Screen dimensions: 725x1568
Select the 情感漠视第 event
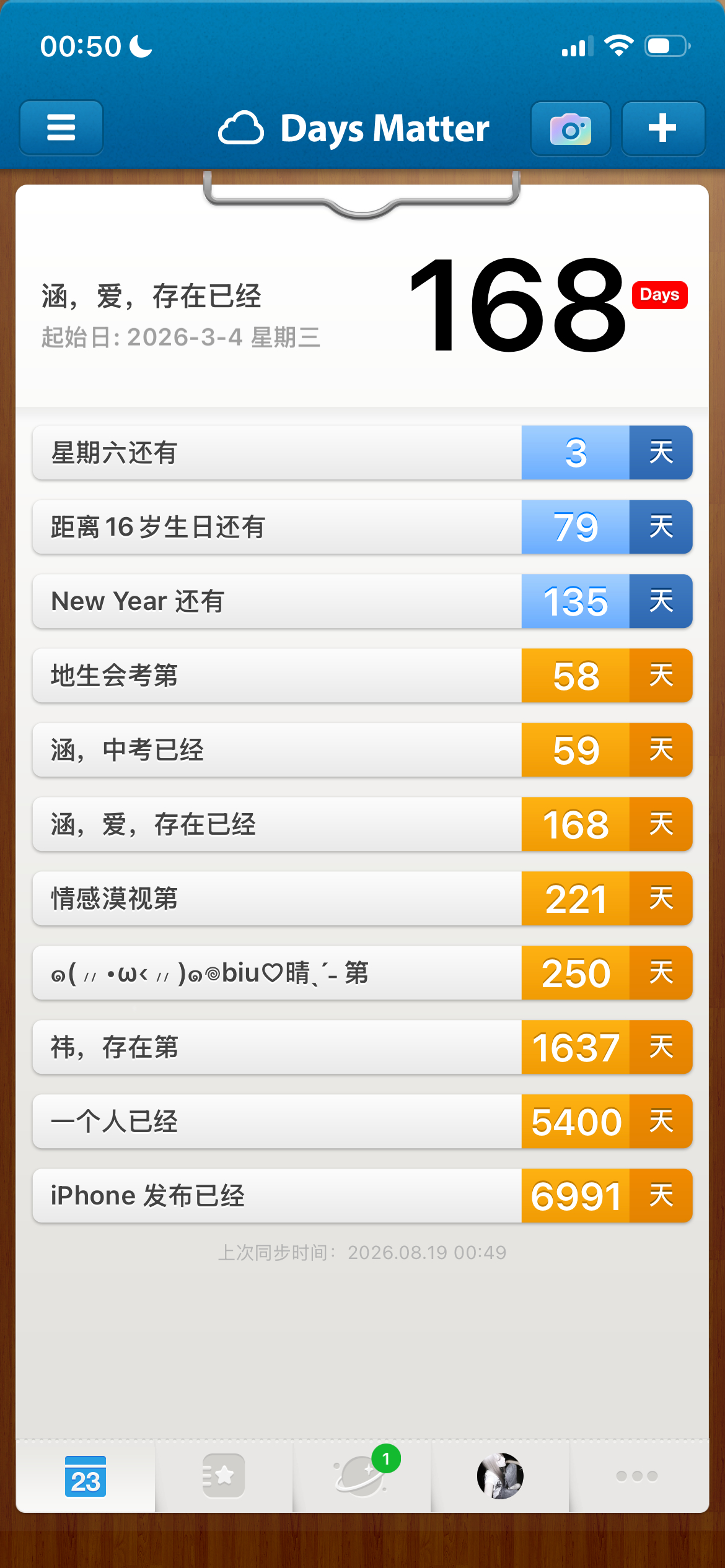pos(362,899)
